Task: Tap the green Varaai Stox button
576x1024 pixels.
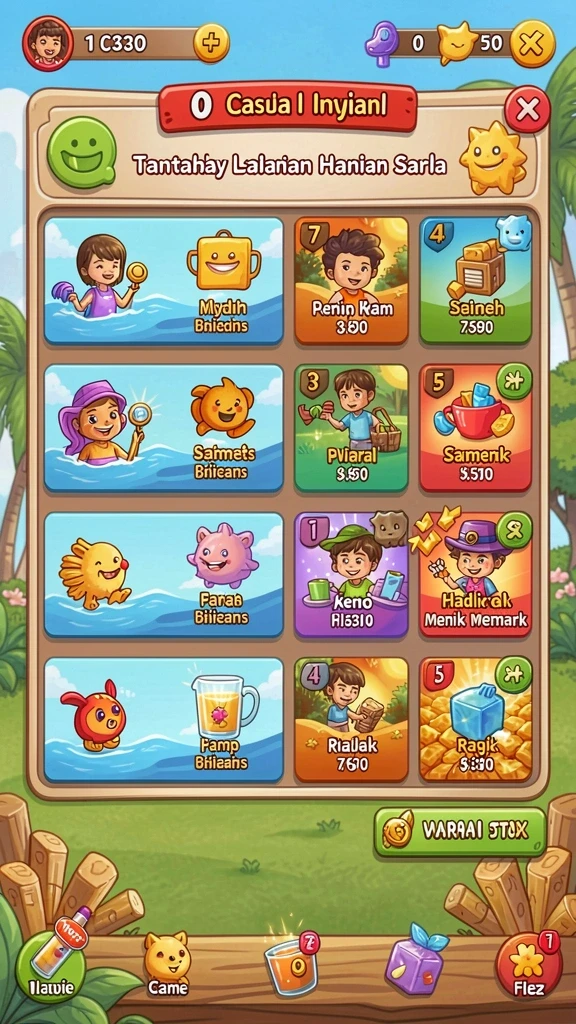Action: tap(460, 831)
